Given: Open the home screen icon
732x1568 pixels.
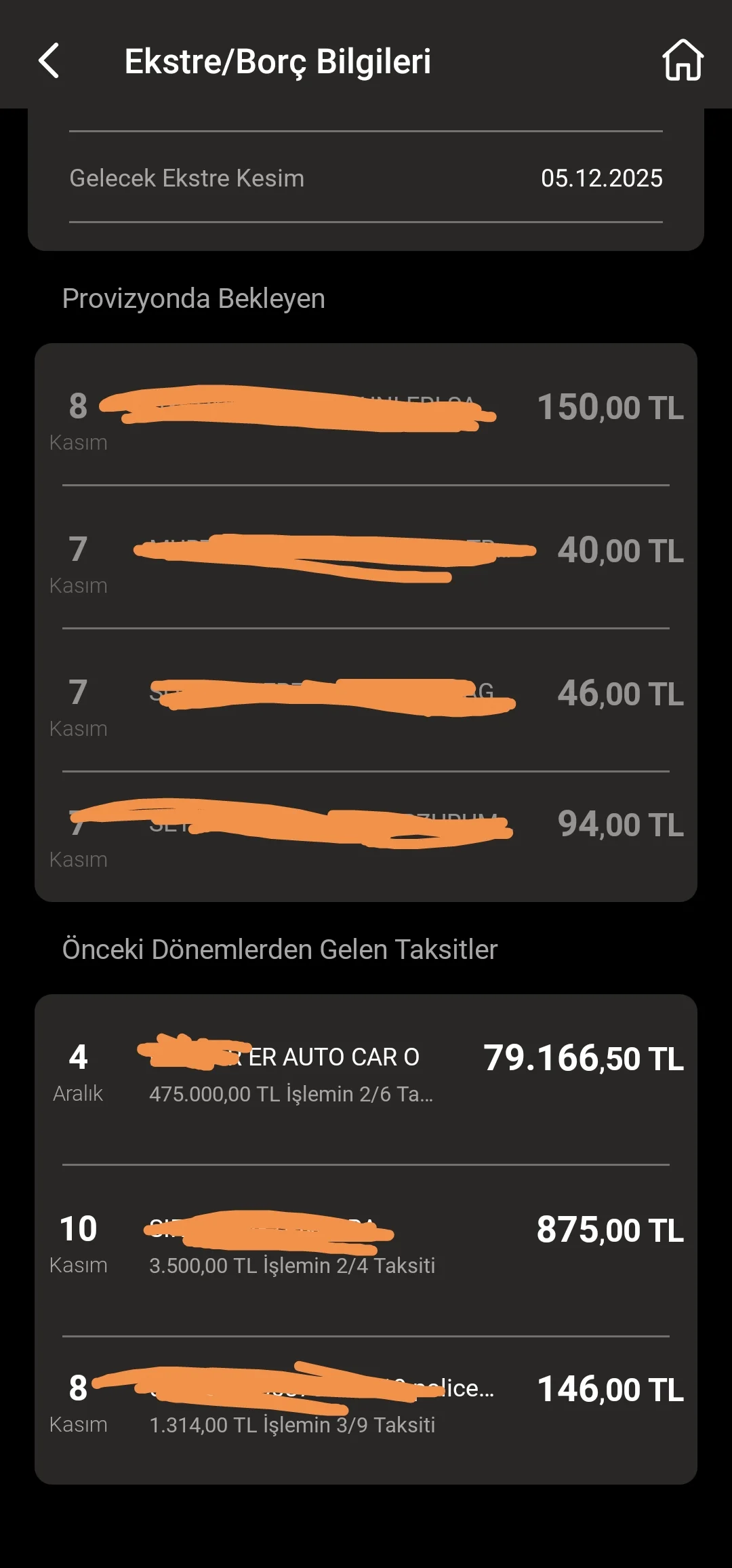Looking at the screenshot, I should 683,61.
